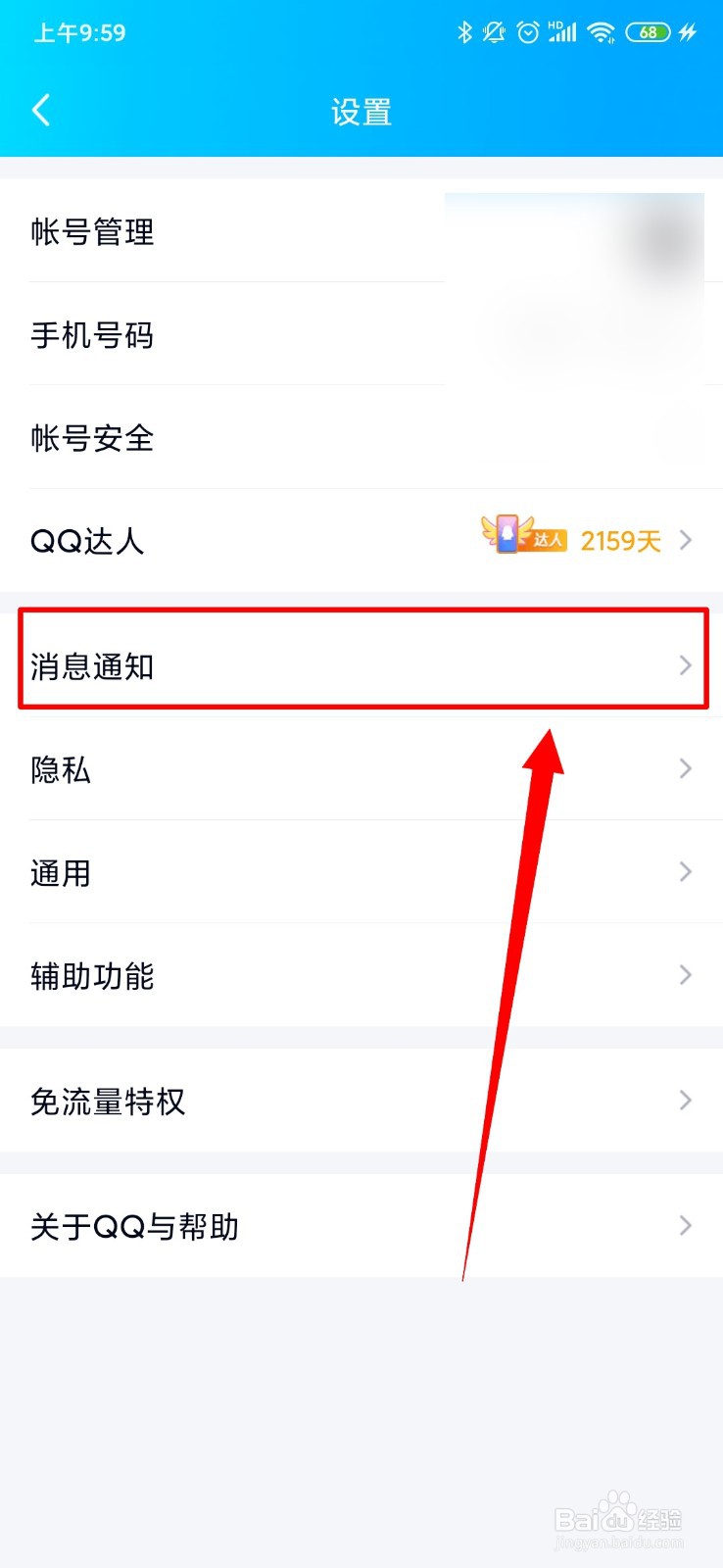Open the alarm clock status icon
Image resolution: width=723 pixels, height=1568 pixels.
[x=527, y=31]
